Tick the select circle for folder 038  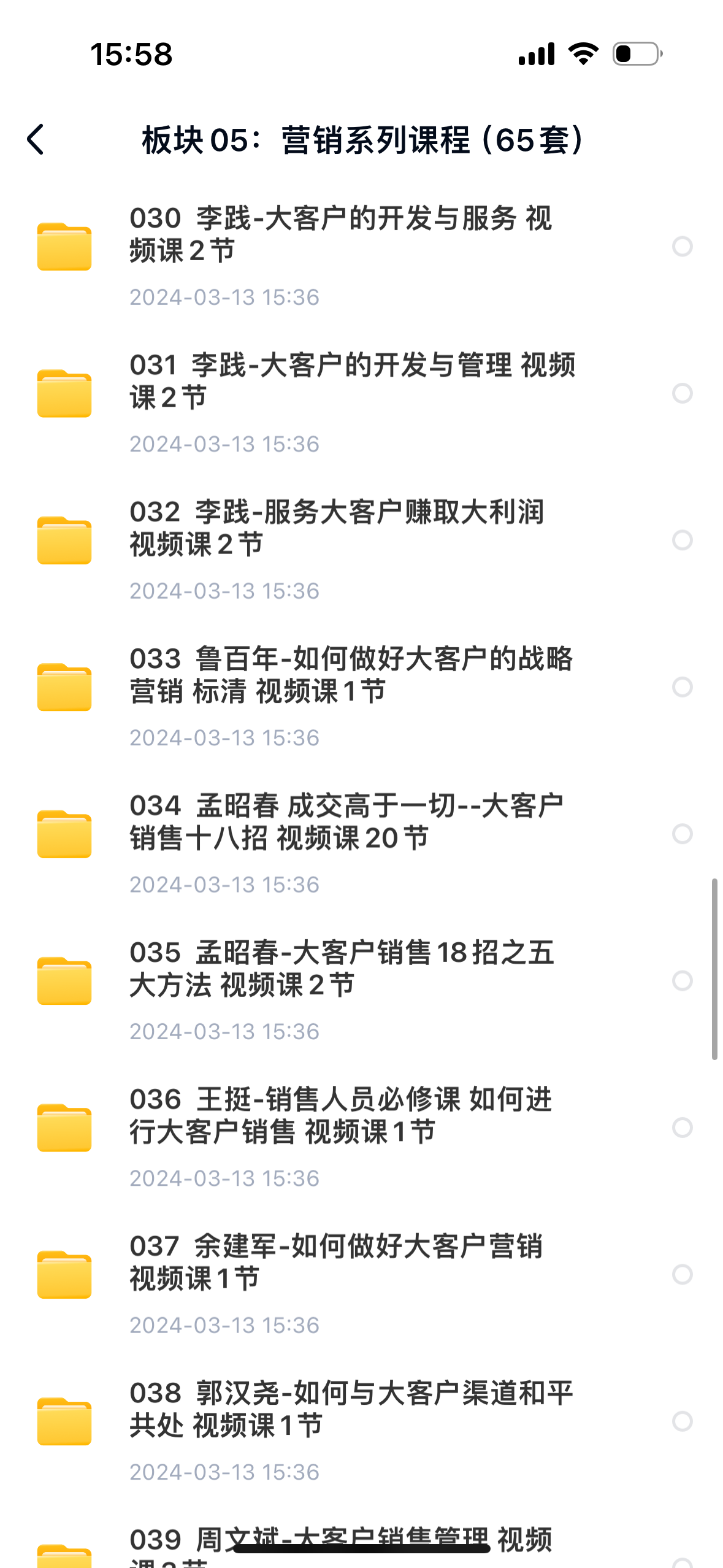(x=682, y=1421)
